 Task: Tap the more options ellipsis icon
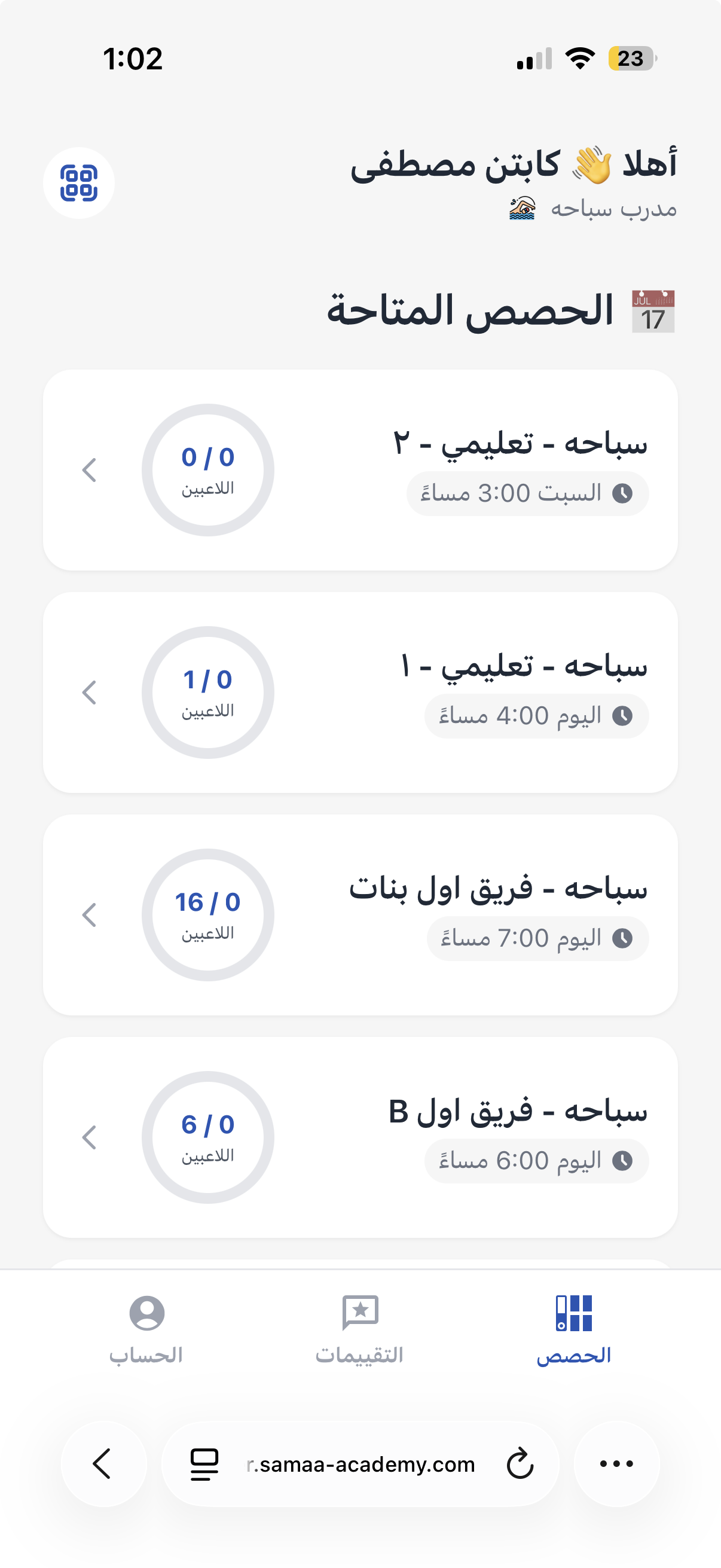[x=616, y=1465]
